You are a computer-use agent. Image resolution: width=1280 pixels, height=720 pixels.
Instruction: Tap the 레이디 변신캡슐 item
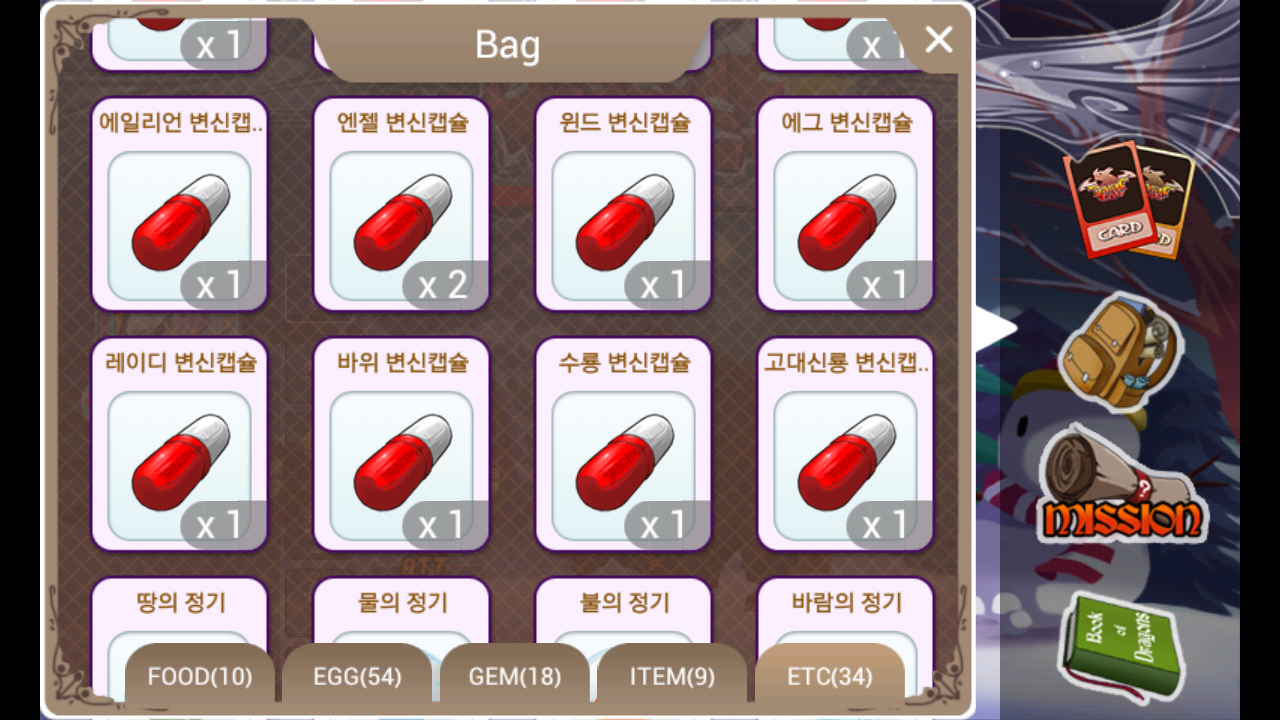coord(179,445)
